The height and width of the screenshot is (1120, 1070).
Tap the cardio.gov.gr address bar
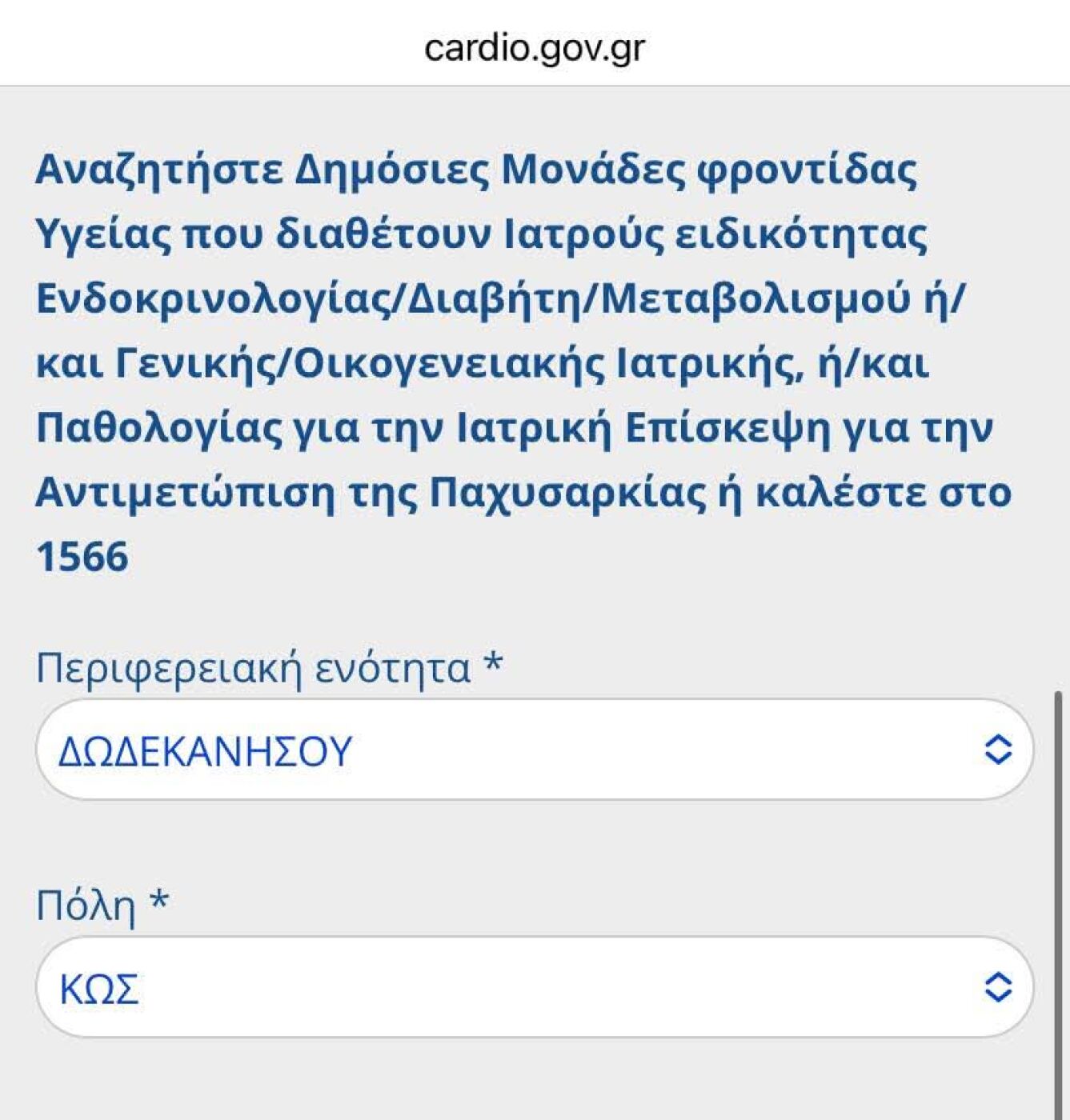pyautogui.click(x=534, y=48)
